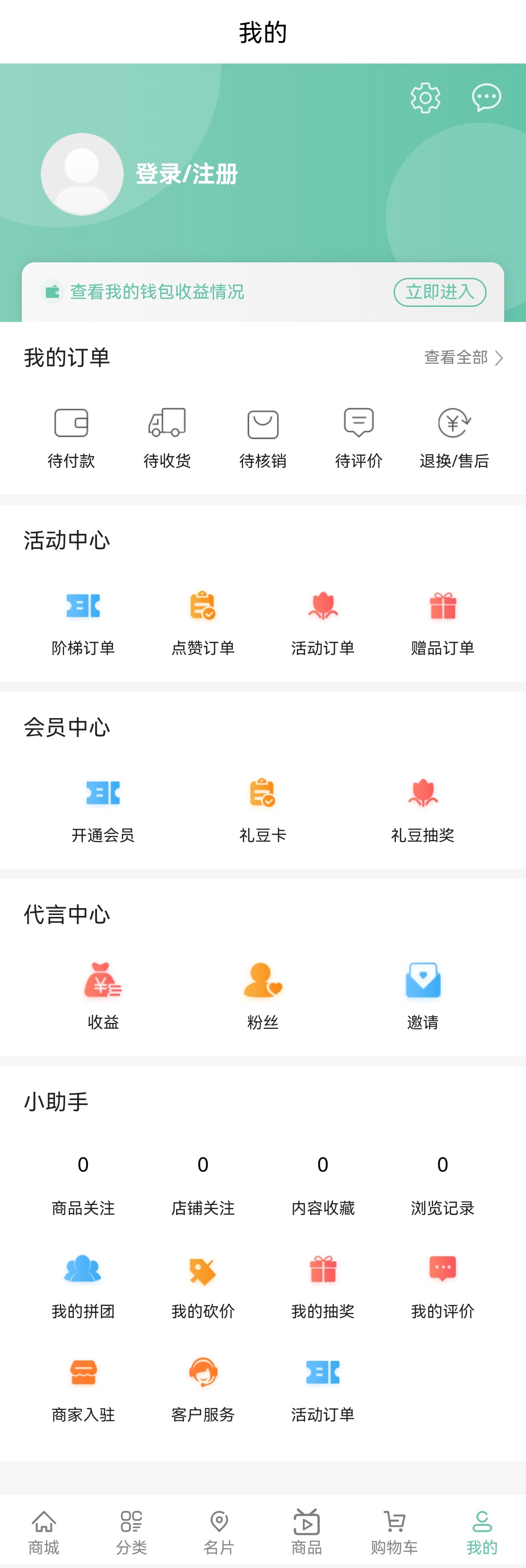Open 退换/售后 after-sales orders
Screen dimensions: 526x1568
(x=454, y=437)
